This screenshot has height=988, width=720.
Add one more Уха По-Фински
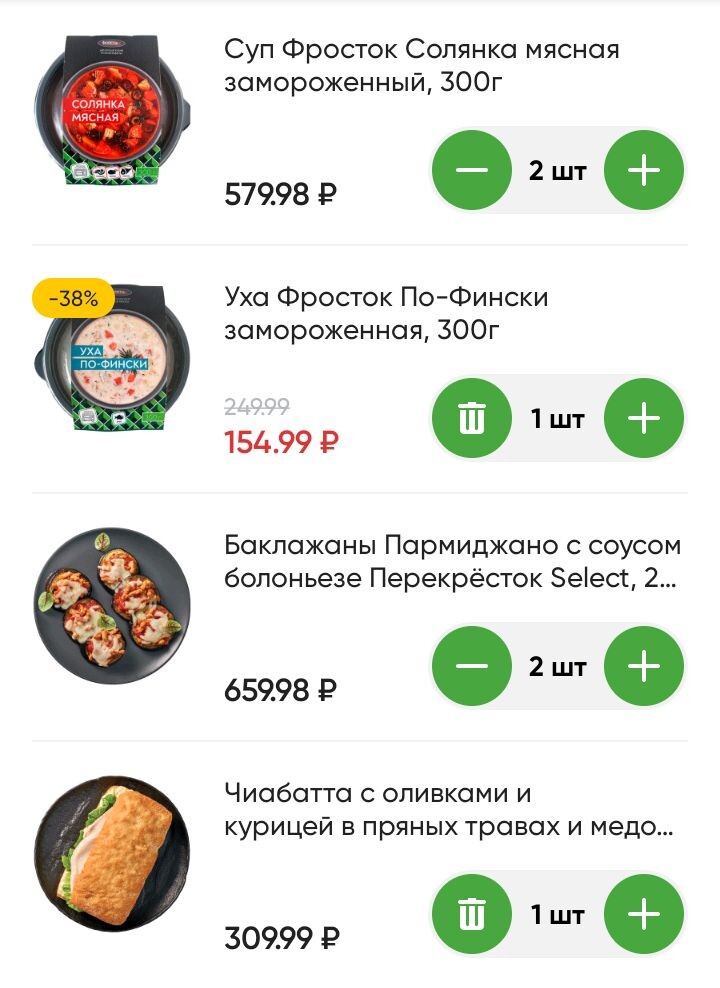click(x=644, y=418)
